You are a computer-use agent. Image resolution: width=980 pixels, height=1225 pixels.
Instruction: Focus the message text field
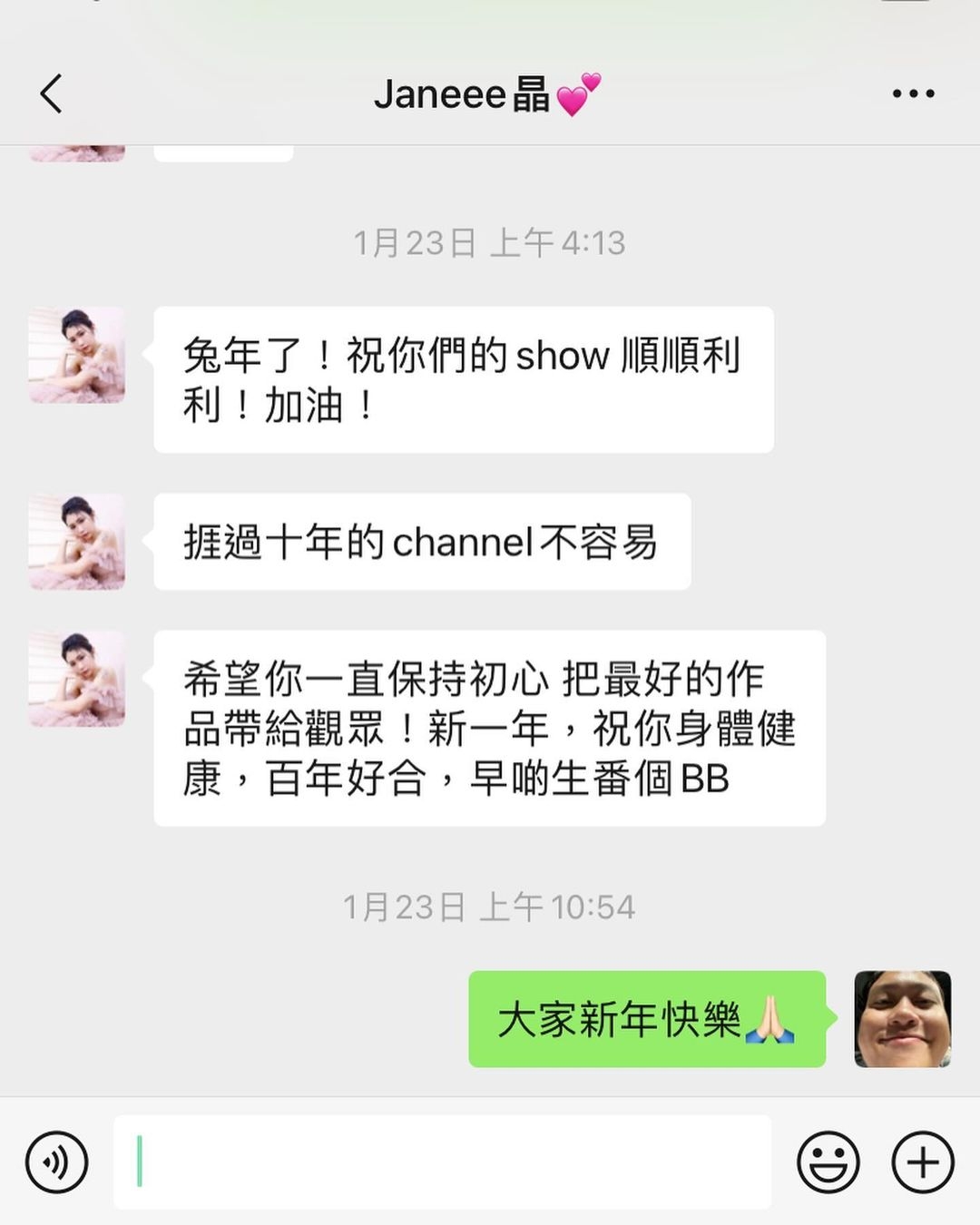click(442, 1162)
